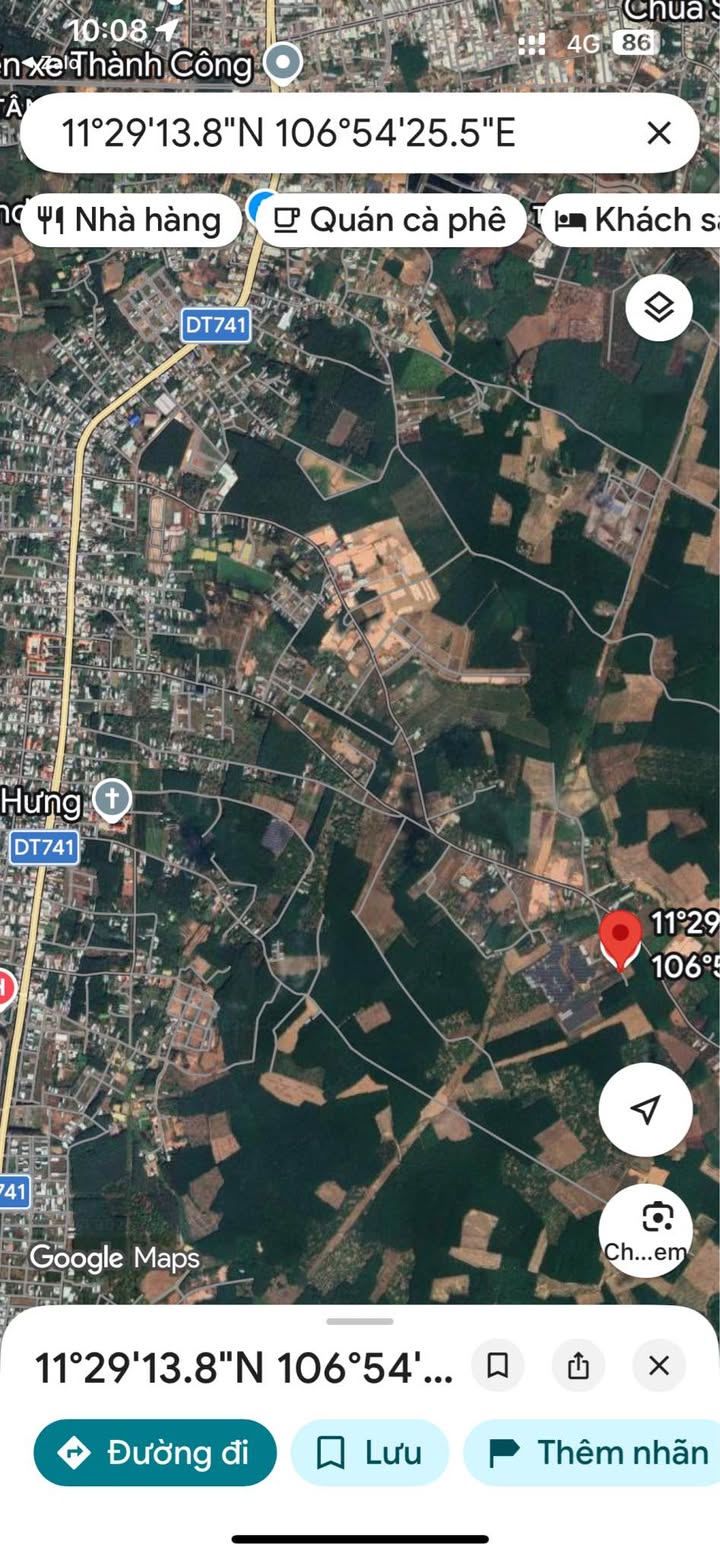Open the church marker near Hưng
The width and height of the screenshot is (720, 1557).
[x=112, y=799]
